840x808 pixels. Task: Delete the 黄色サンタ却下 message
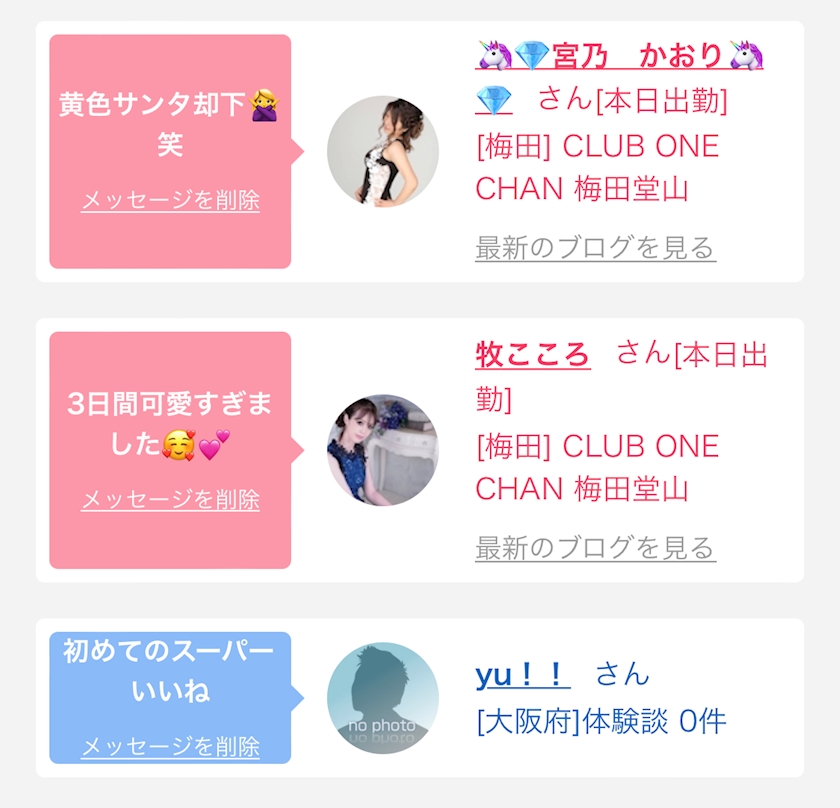coord(170,200)
